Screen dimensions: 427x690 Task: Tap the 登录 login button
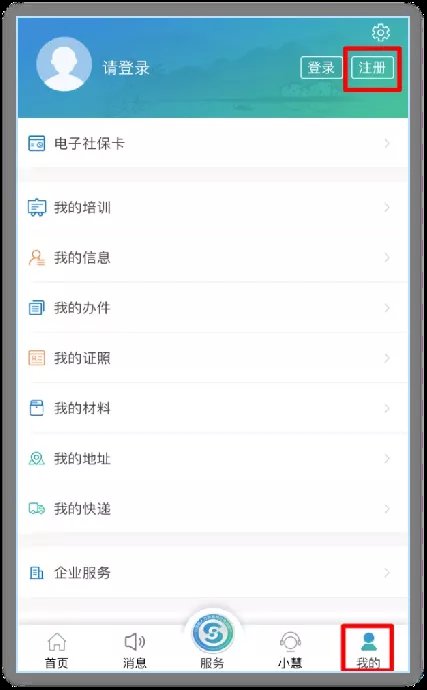click(x=321, y=68)
